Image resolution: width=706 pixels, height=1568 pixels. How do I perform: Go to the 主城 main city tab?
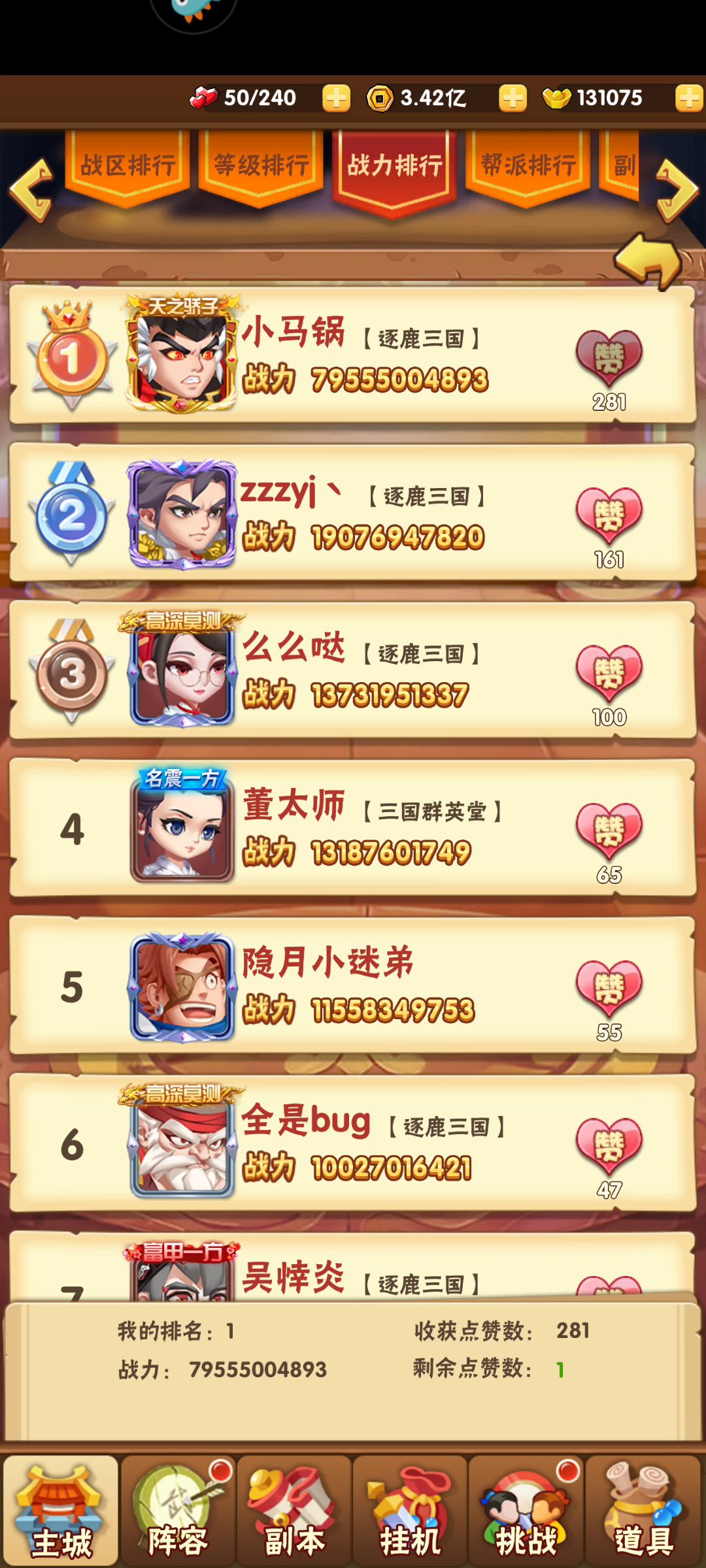click(x=61, y=1512)
